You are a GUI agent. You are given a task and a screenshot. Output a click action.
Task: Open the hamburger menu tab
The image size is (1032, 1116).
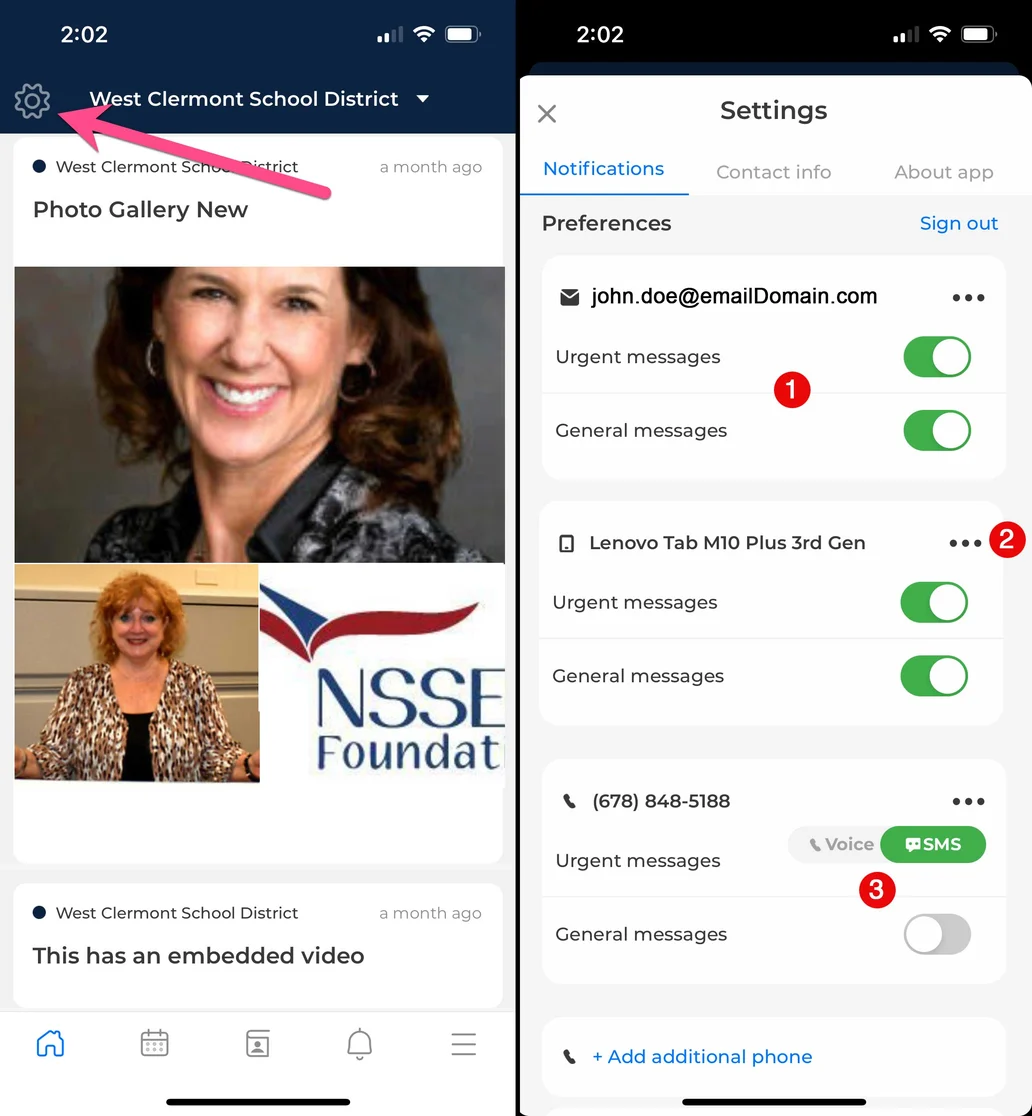pyautogui.click(x=463, y=1044)
